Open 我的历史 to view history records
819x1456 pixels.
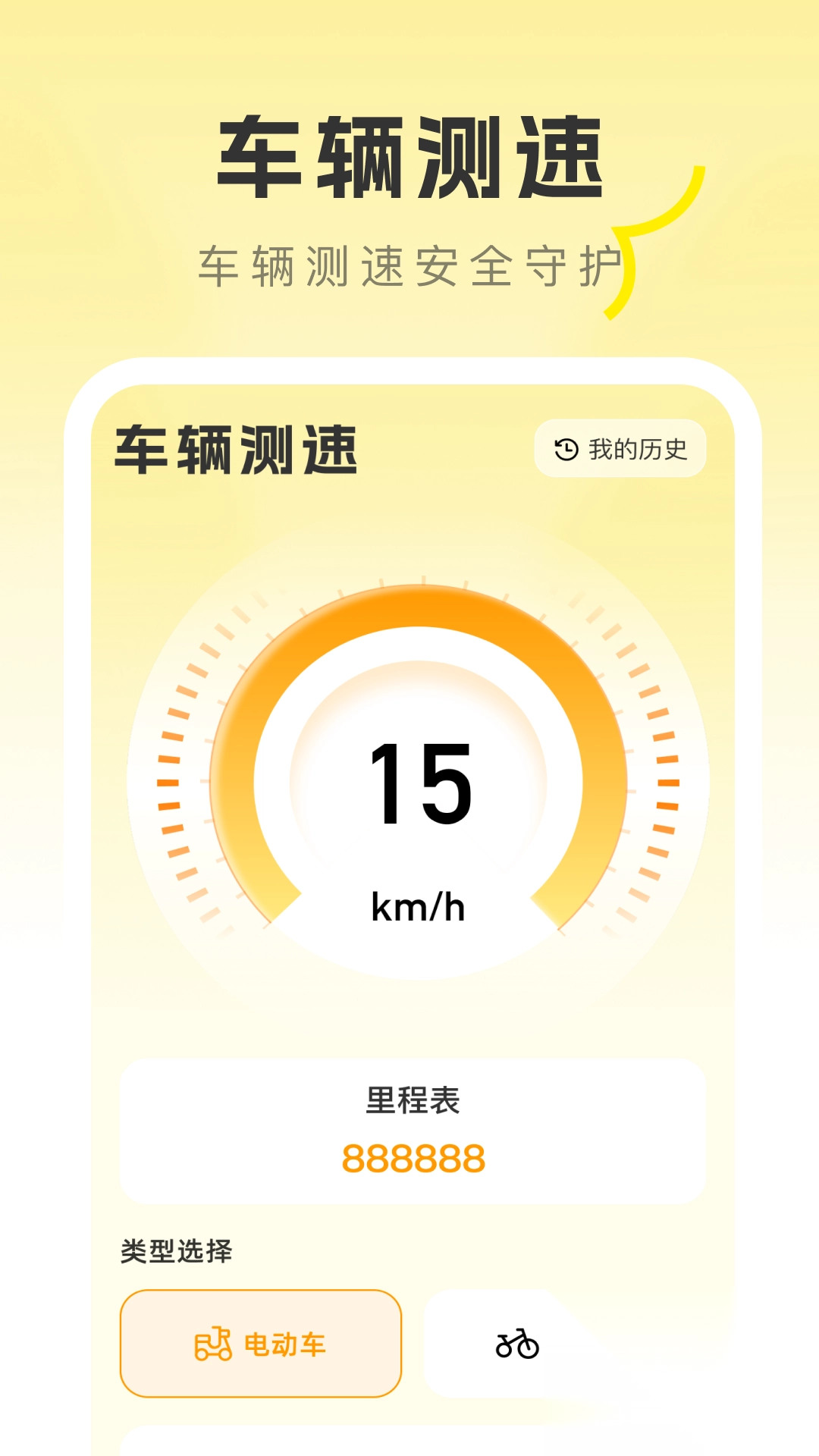pyautogui.click(x=620, y=449)
